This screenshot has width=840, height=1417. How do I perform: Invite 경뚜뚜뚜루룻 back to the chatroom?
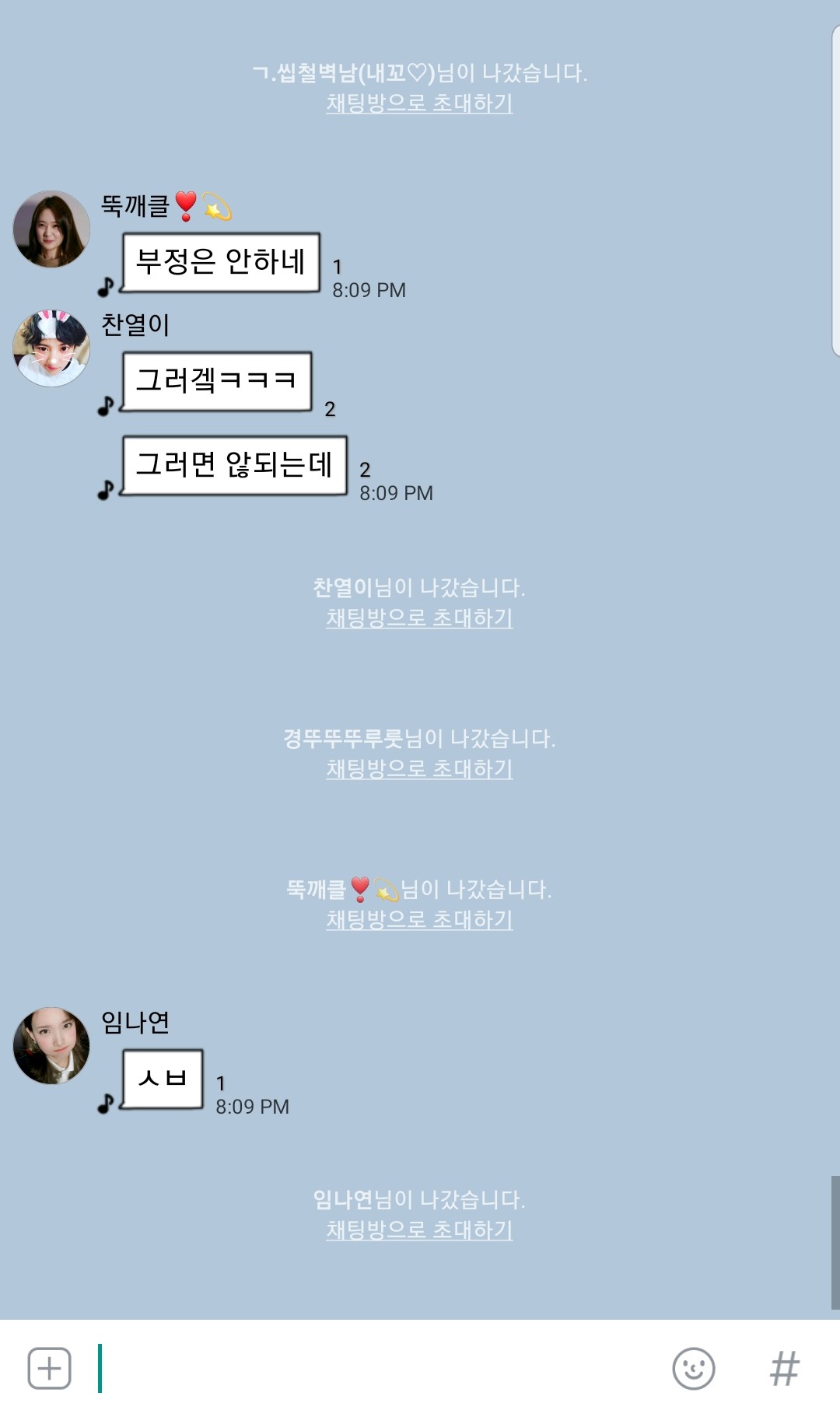pos(419,769)
